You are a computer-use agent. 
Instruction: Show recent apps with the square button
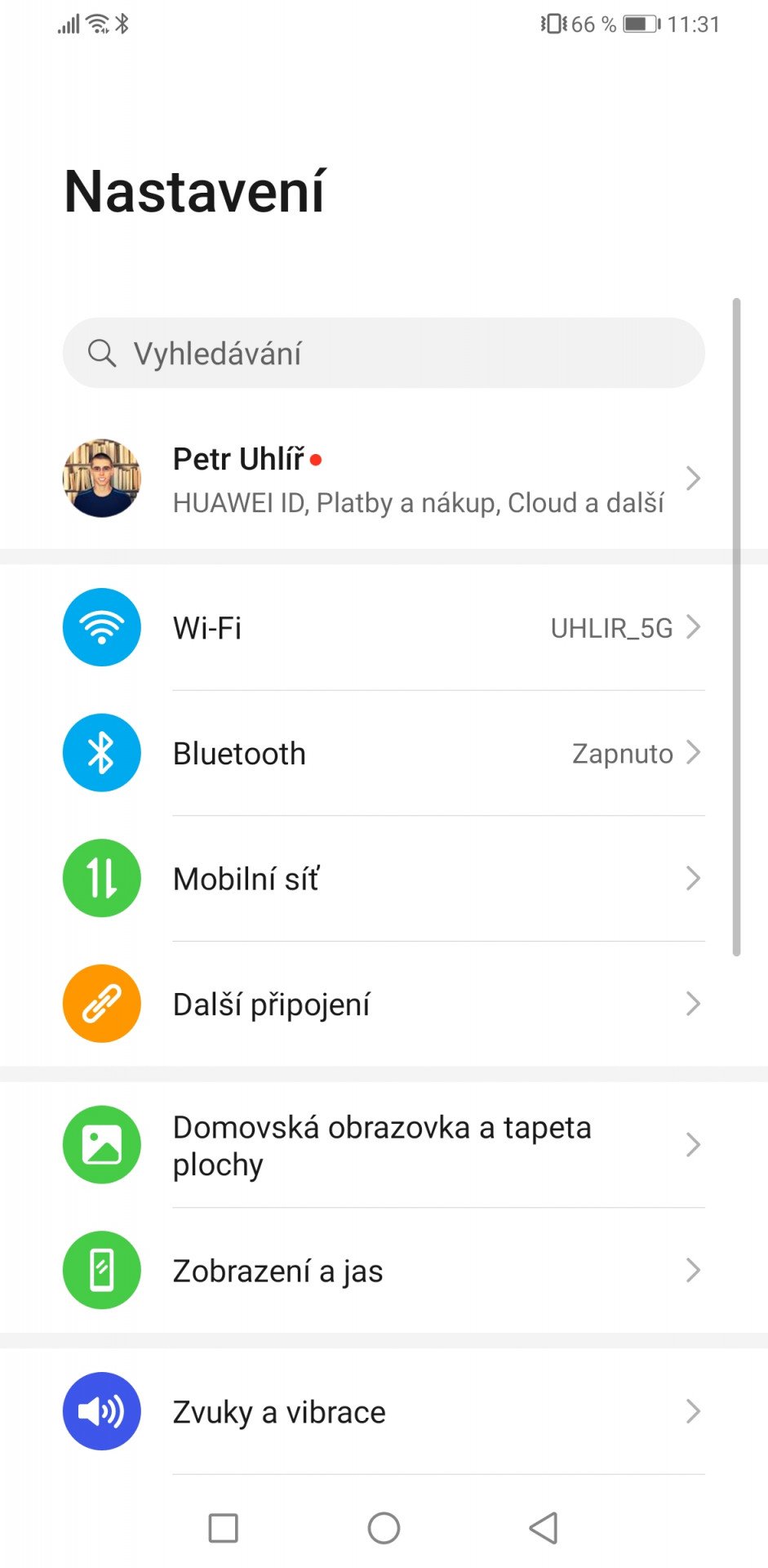point(223,1528)
